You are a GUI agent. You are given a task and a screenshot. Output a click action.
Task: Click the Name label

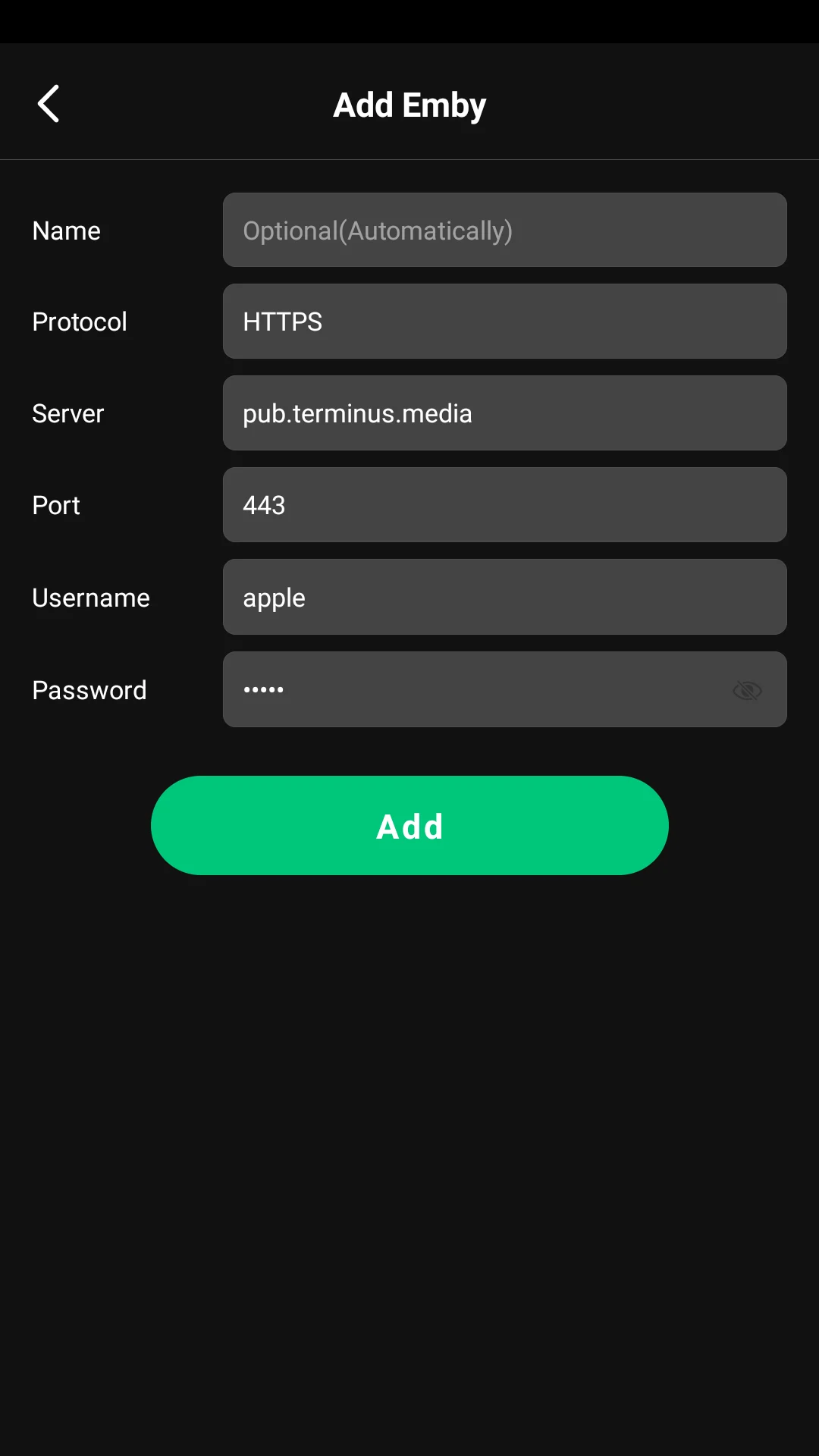[x=66, y=230]
